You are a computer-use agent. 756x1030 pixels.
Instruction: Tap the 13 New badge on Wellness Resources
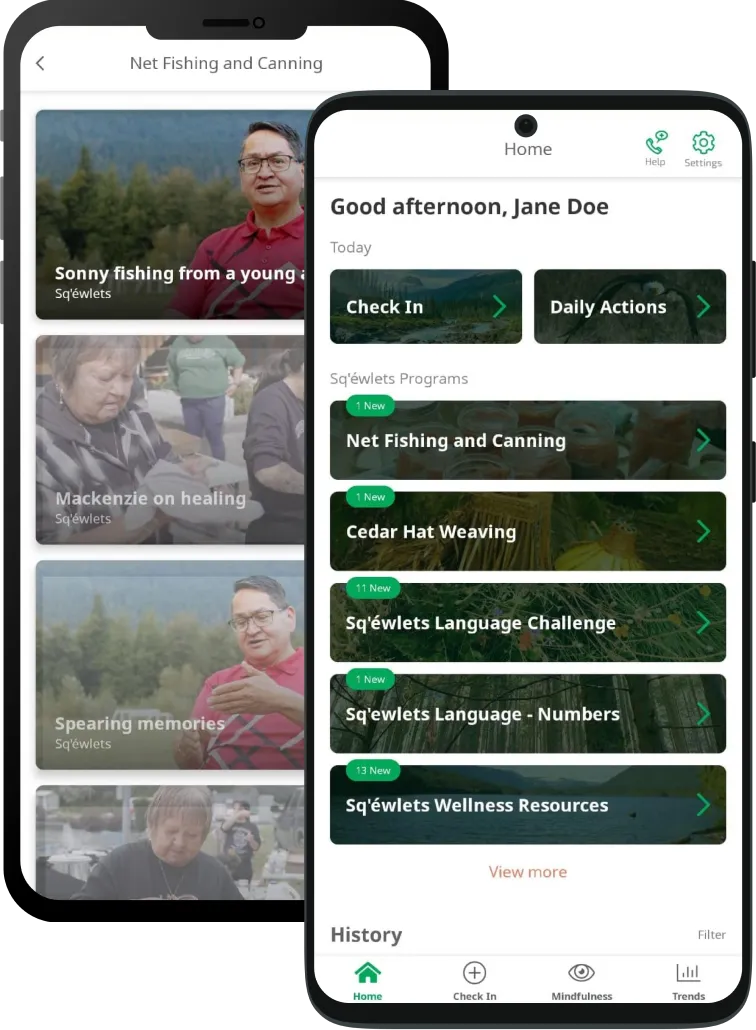click(x=373, y=770)
